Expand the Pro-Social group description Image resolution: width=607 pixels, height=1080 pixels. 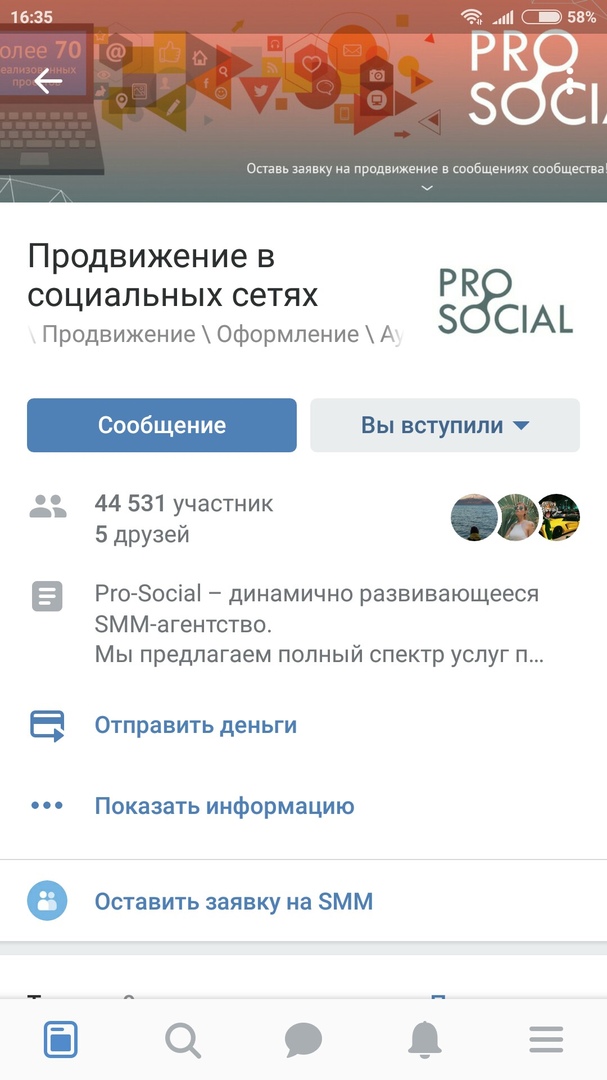coord(318,625)
